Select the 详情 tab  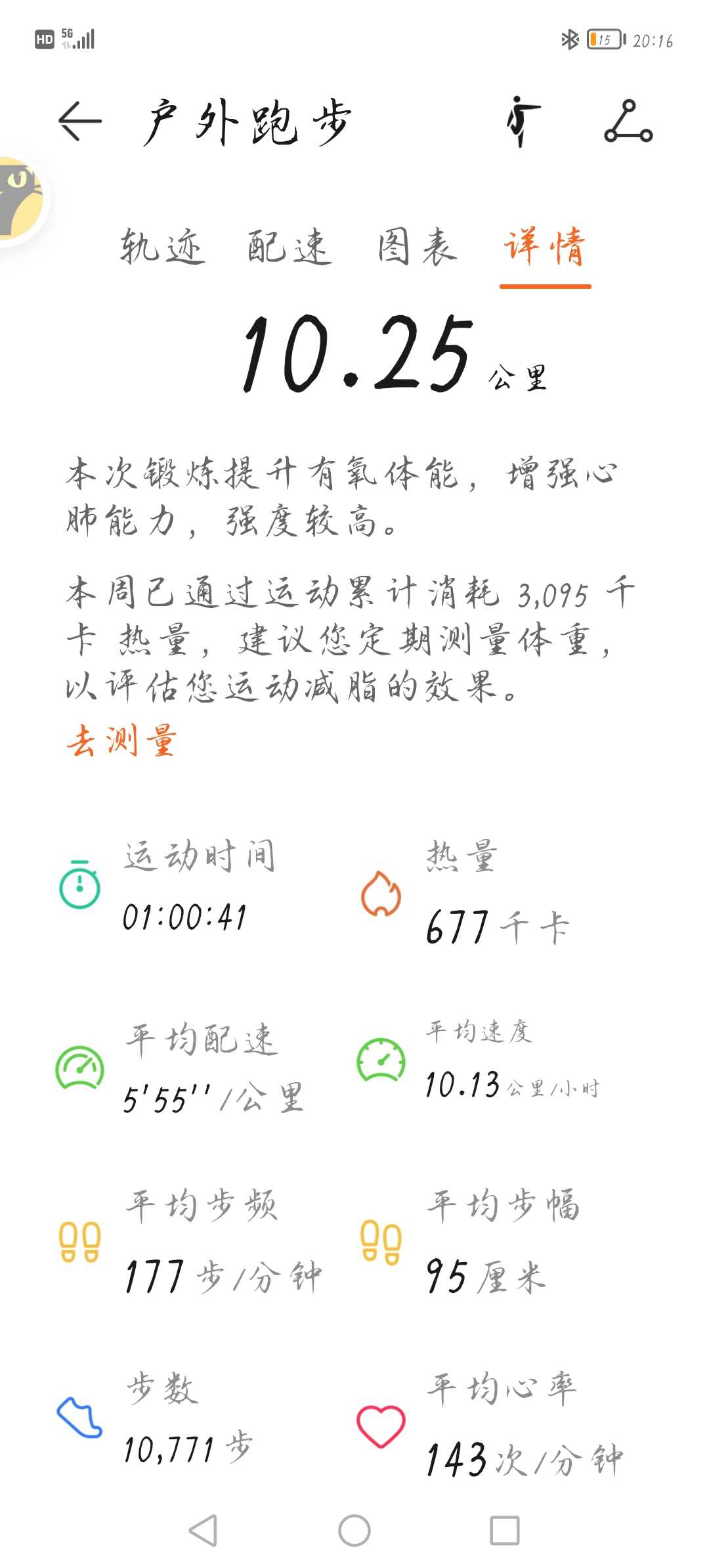545,247
